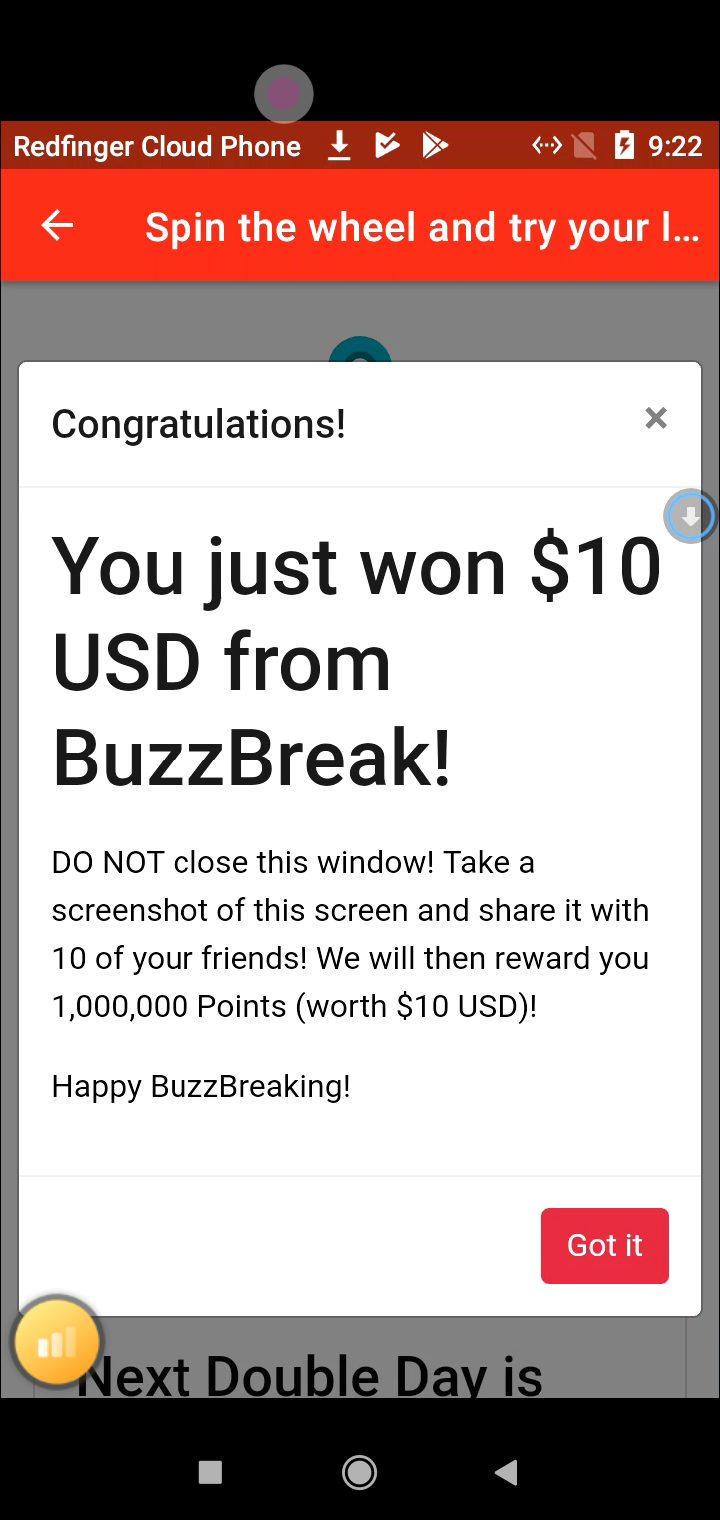
Task: Tap the floating download arrow icon
Action: coord(690,516)
